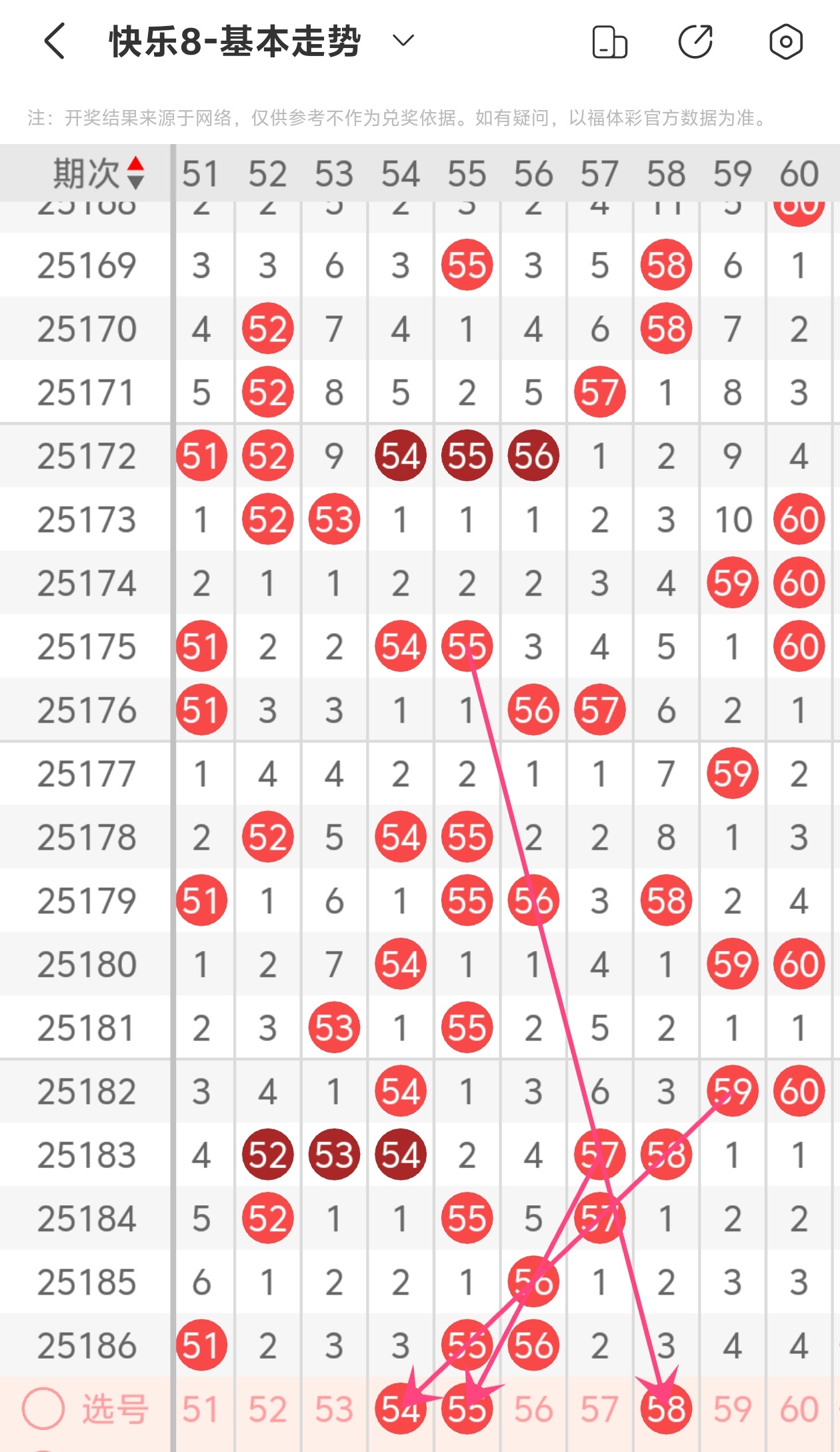This screenshot has height=1452, width=840.
Task: Open the settings hexagon icon
Action: (786, 41)
